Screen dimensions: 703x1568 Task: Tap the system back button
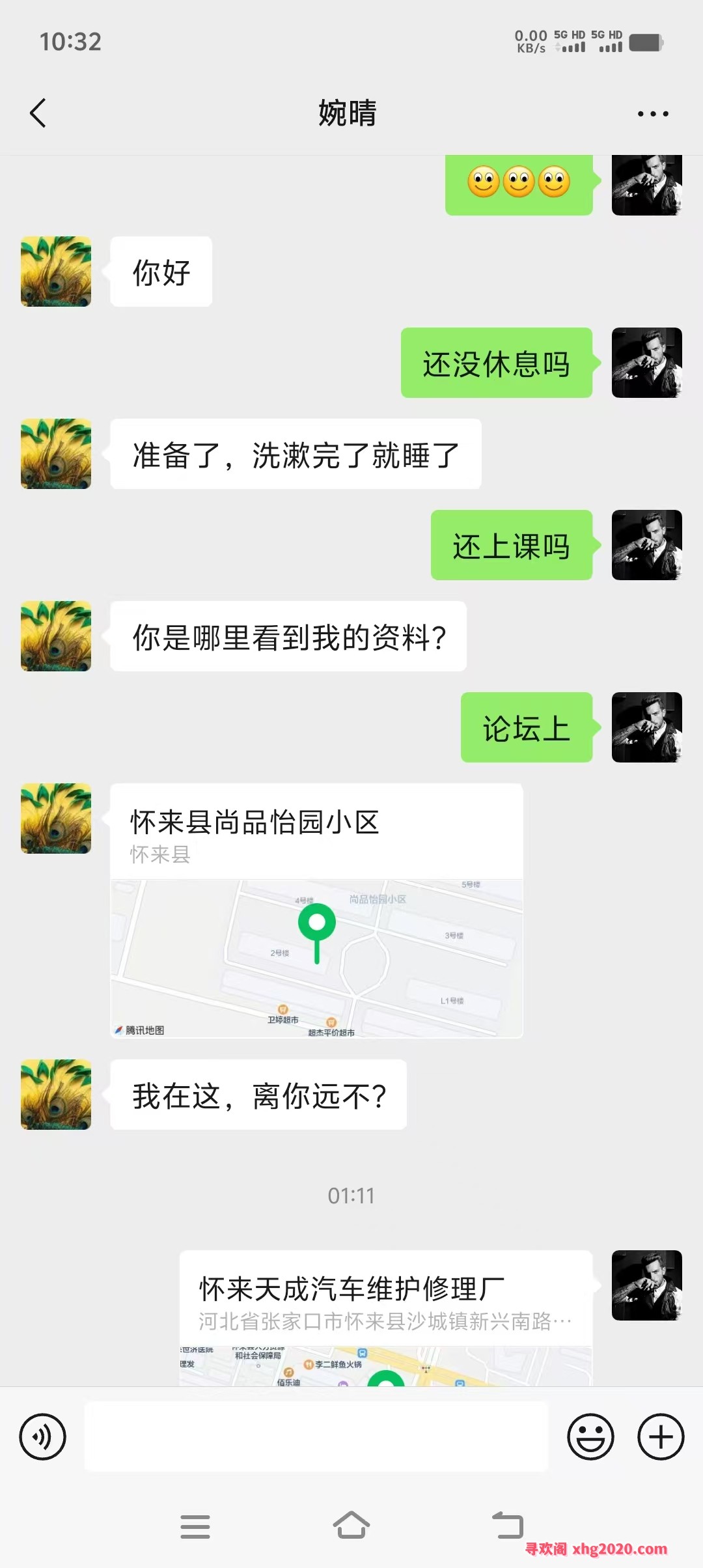pos(508,1525)
